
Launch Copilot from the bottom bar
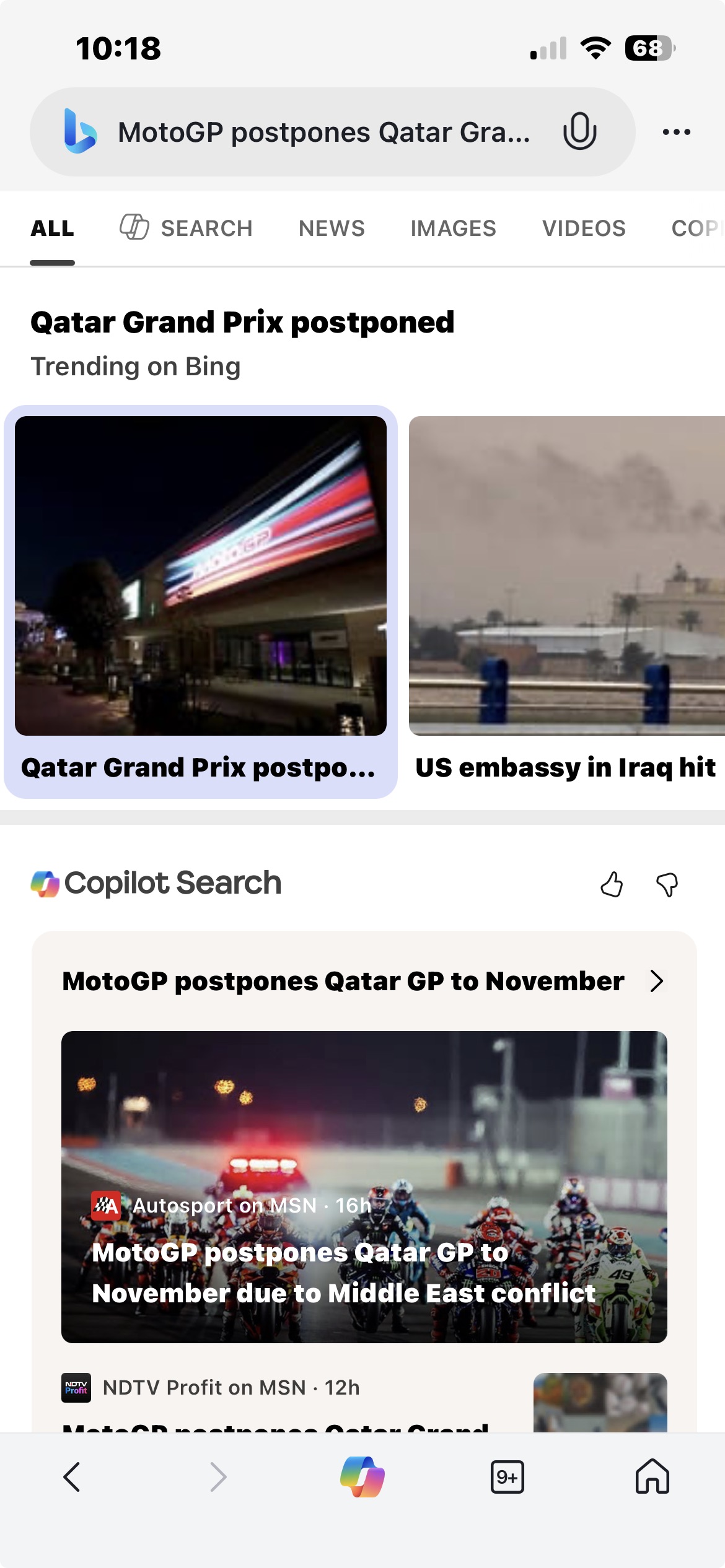point(362,1477)
